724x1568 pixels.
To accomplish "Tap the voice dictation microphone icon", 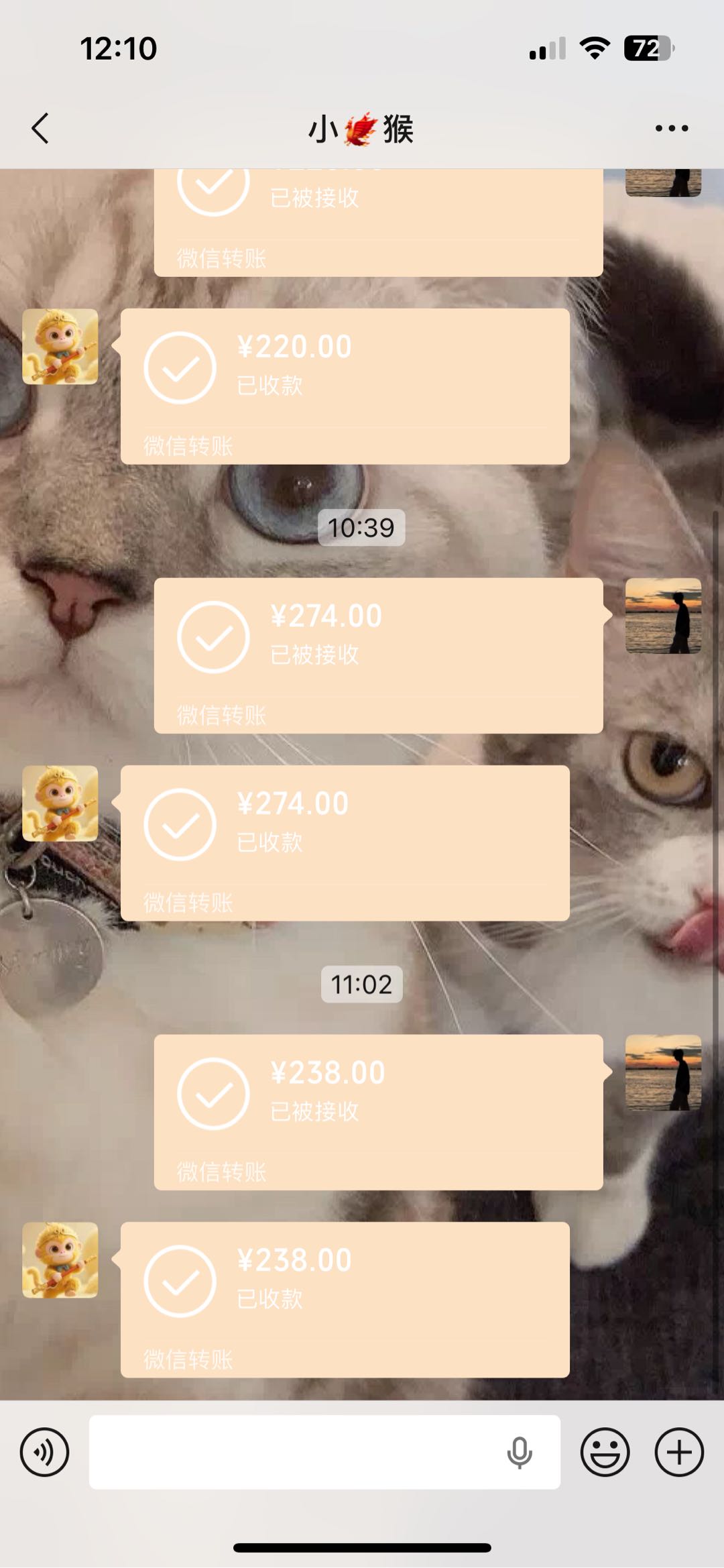I will coord(519,1452).
